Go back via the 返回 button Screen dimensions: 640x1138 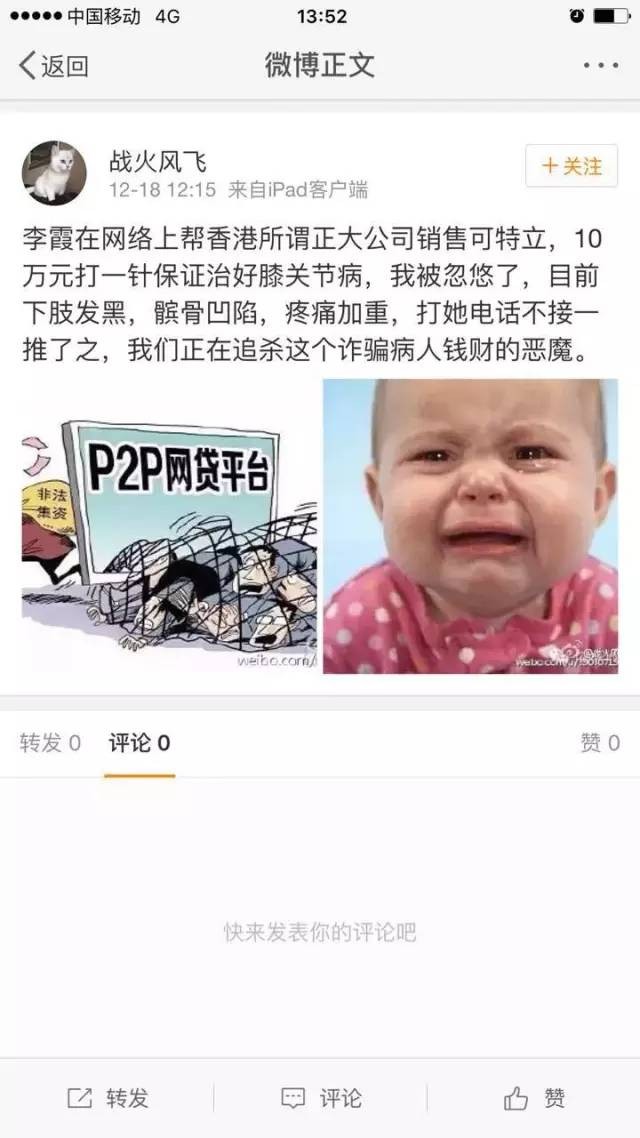click(x=54, y=66)
